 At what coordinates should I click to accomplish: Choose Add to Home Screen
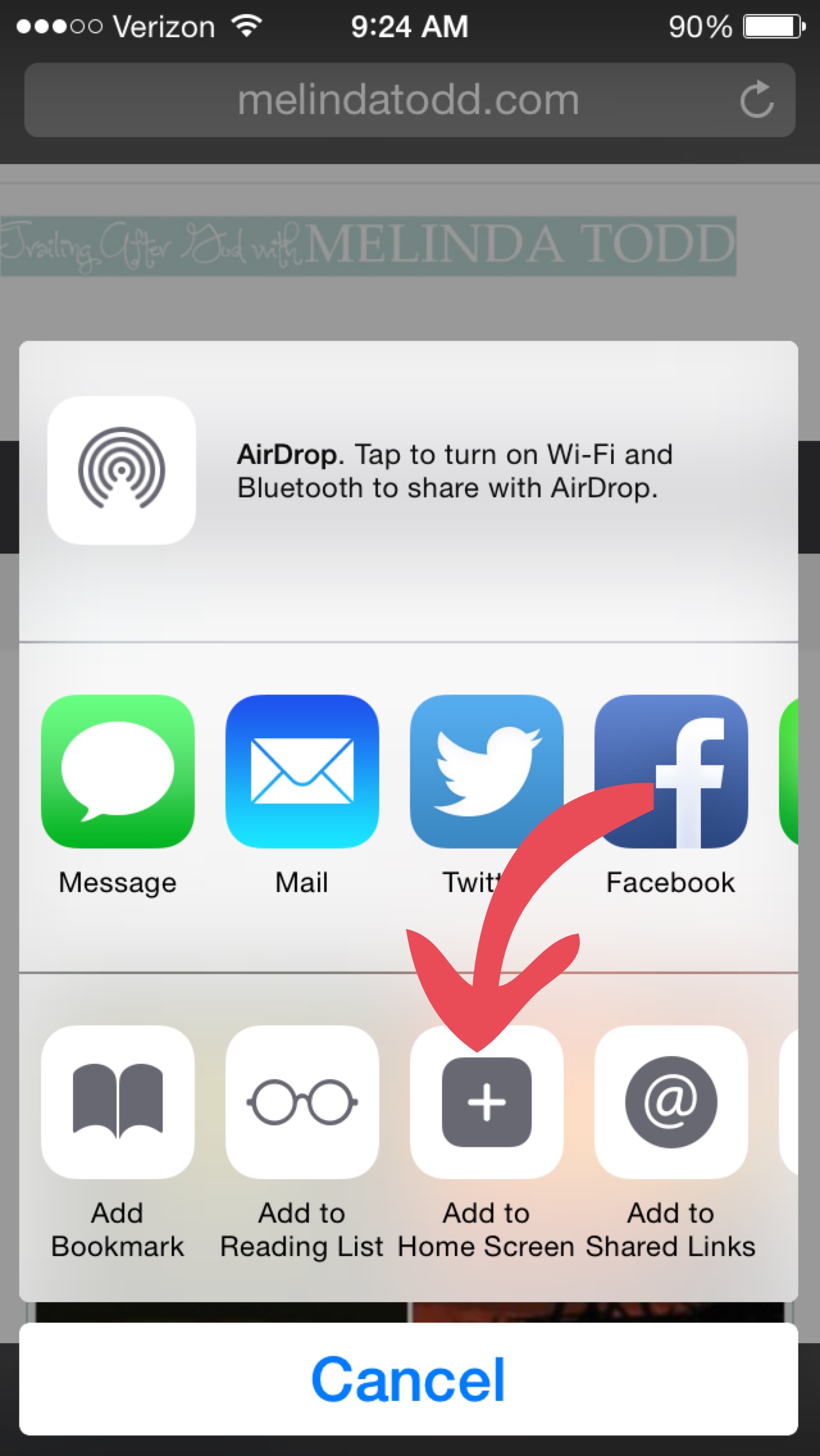(487, 1102)
